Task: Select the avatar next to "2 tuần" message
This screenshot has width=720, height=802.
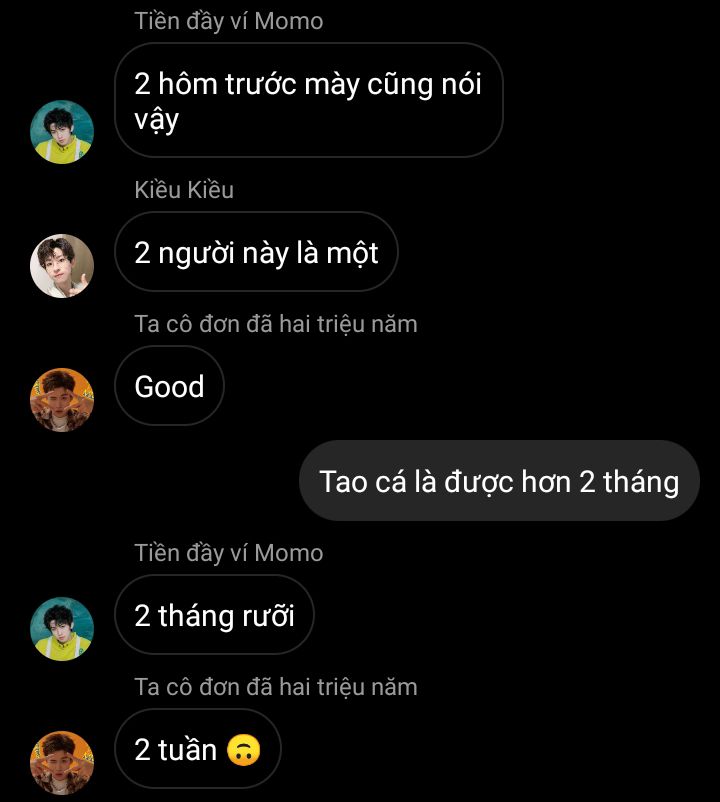Action: [x=62, y=763]
